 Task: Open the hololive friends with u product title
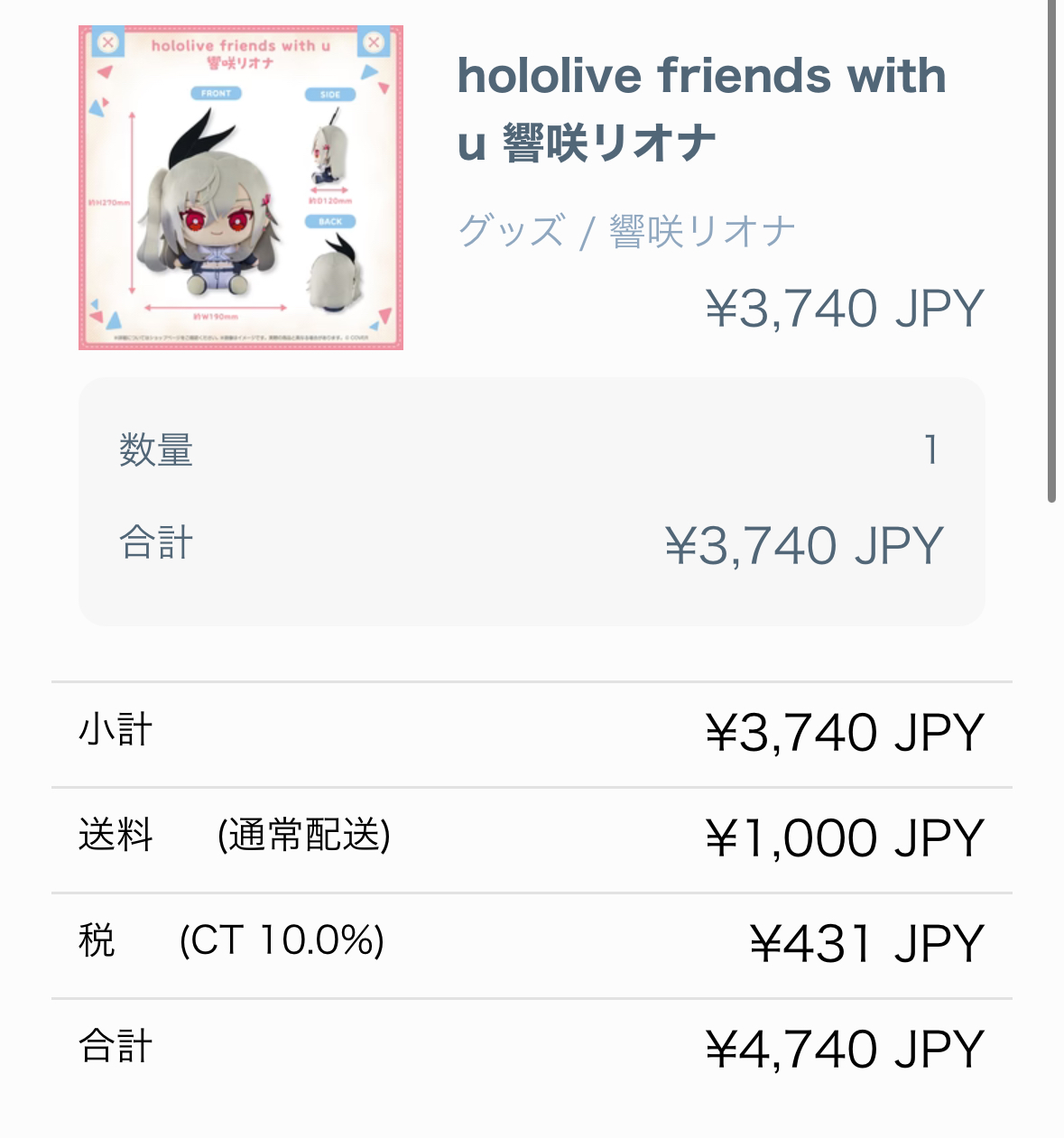pos(701,109)
